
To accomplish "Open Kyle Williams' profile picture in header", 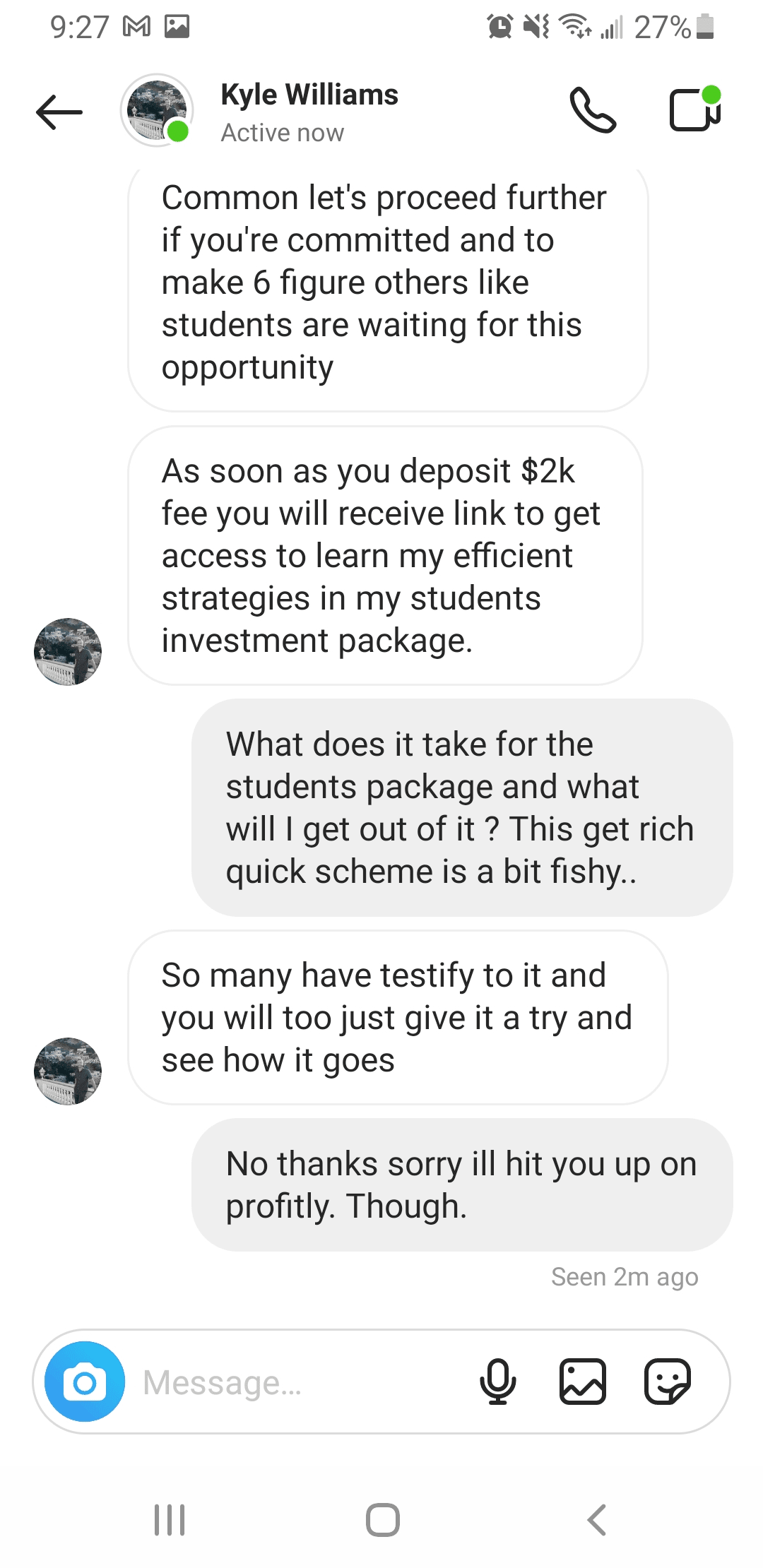I will point(157,110).
